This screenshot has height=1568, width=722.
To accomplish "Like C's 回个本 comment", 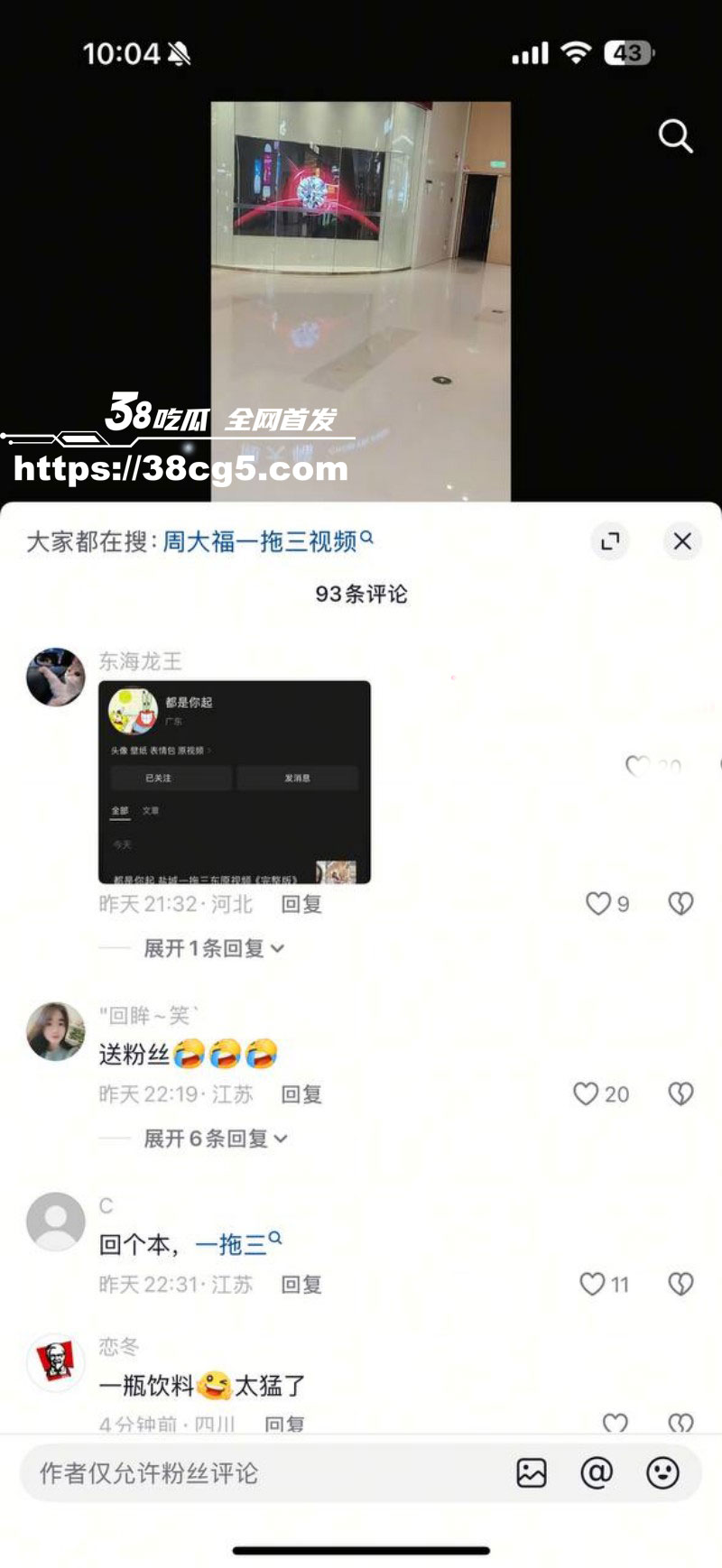I will click(x=593, y=1285).
